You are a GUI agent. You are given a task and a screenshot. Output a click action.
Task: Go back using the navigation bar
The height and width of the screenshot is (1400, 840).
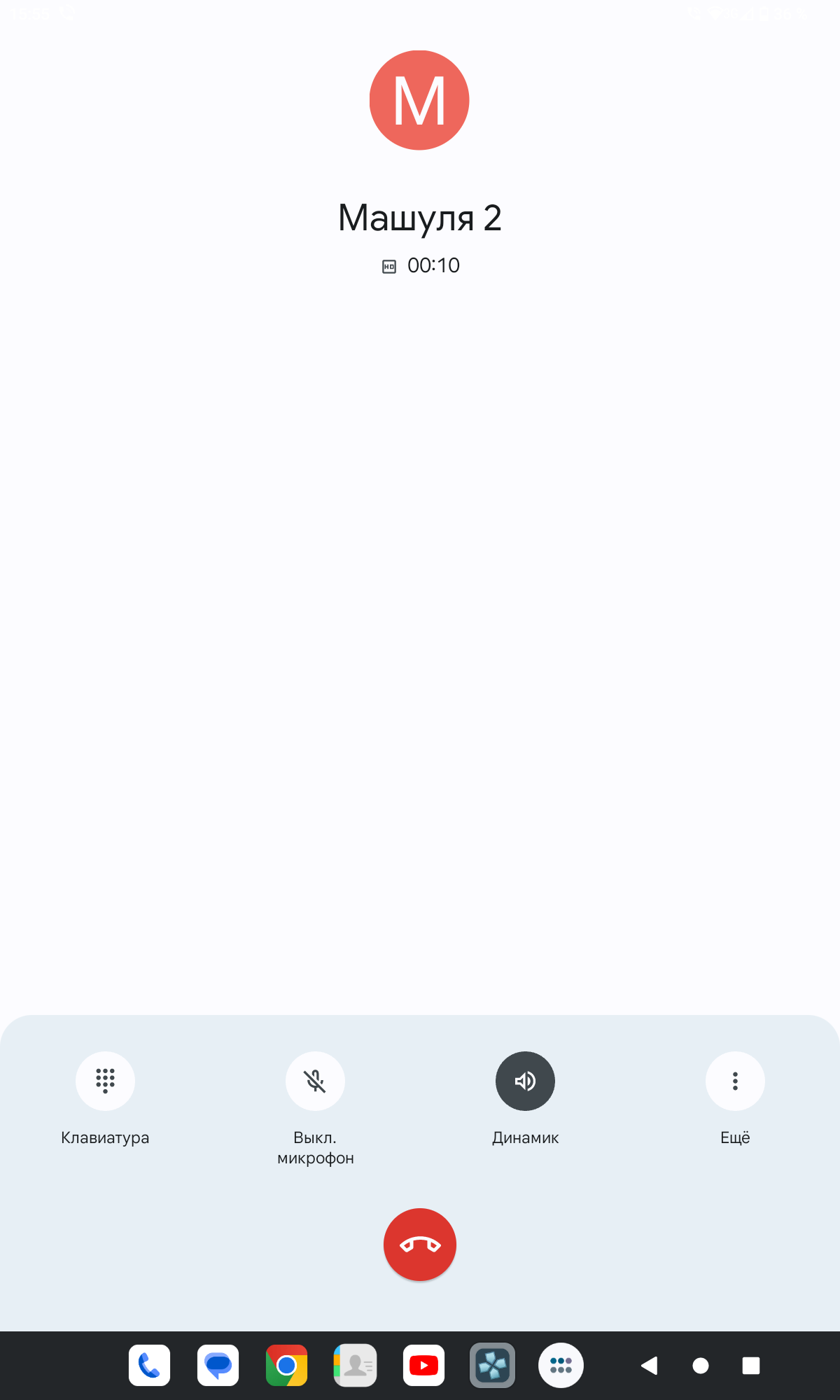(650, 1365)
